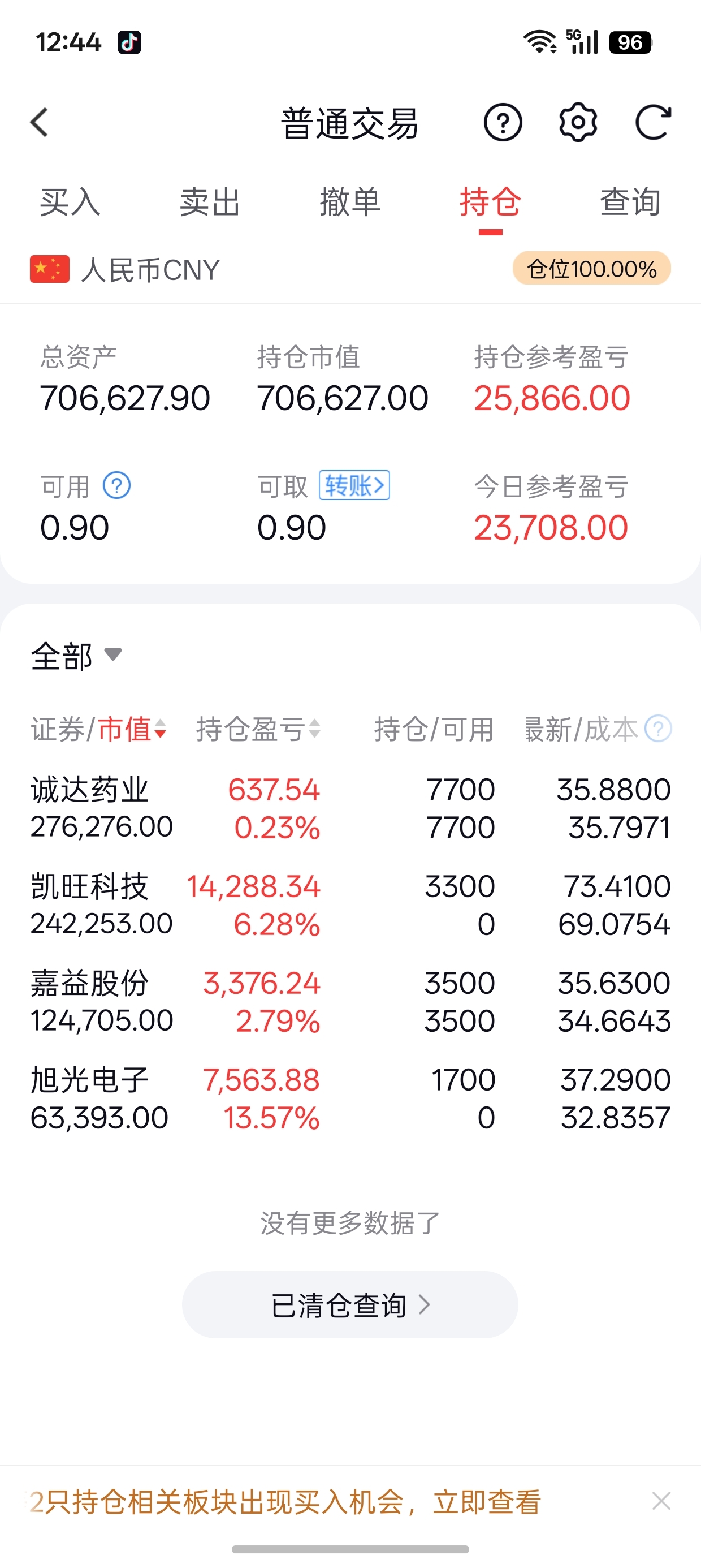Refresh the holdings data
701x1568 pixels.
(x=653, y=122)
